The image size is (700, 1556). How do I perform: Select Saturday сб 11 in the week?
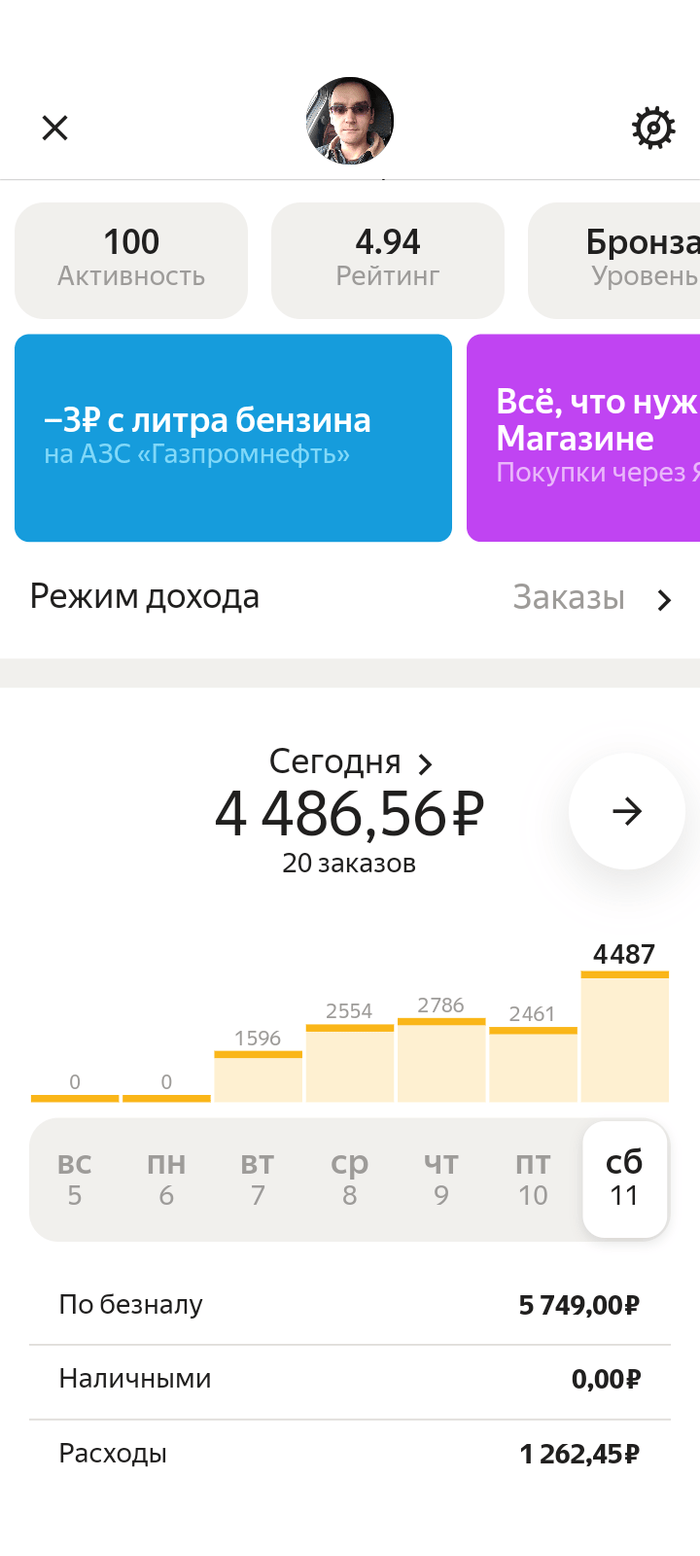625,1180
